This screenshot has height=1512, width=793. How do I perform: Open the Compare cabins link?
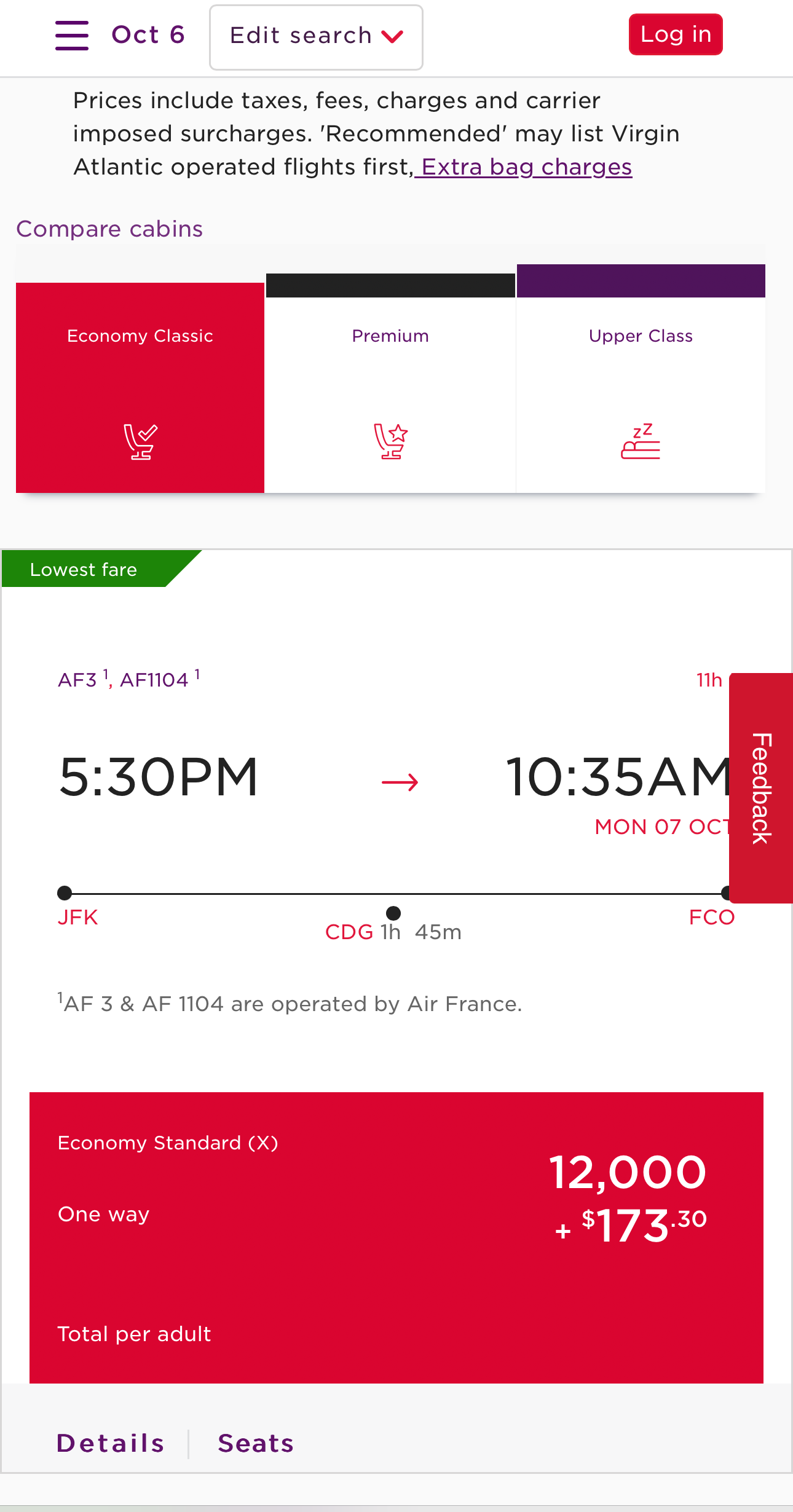[109, 229]
